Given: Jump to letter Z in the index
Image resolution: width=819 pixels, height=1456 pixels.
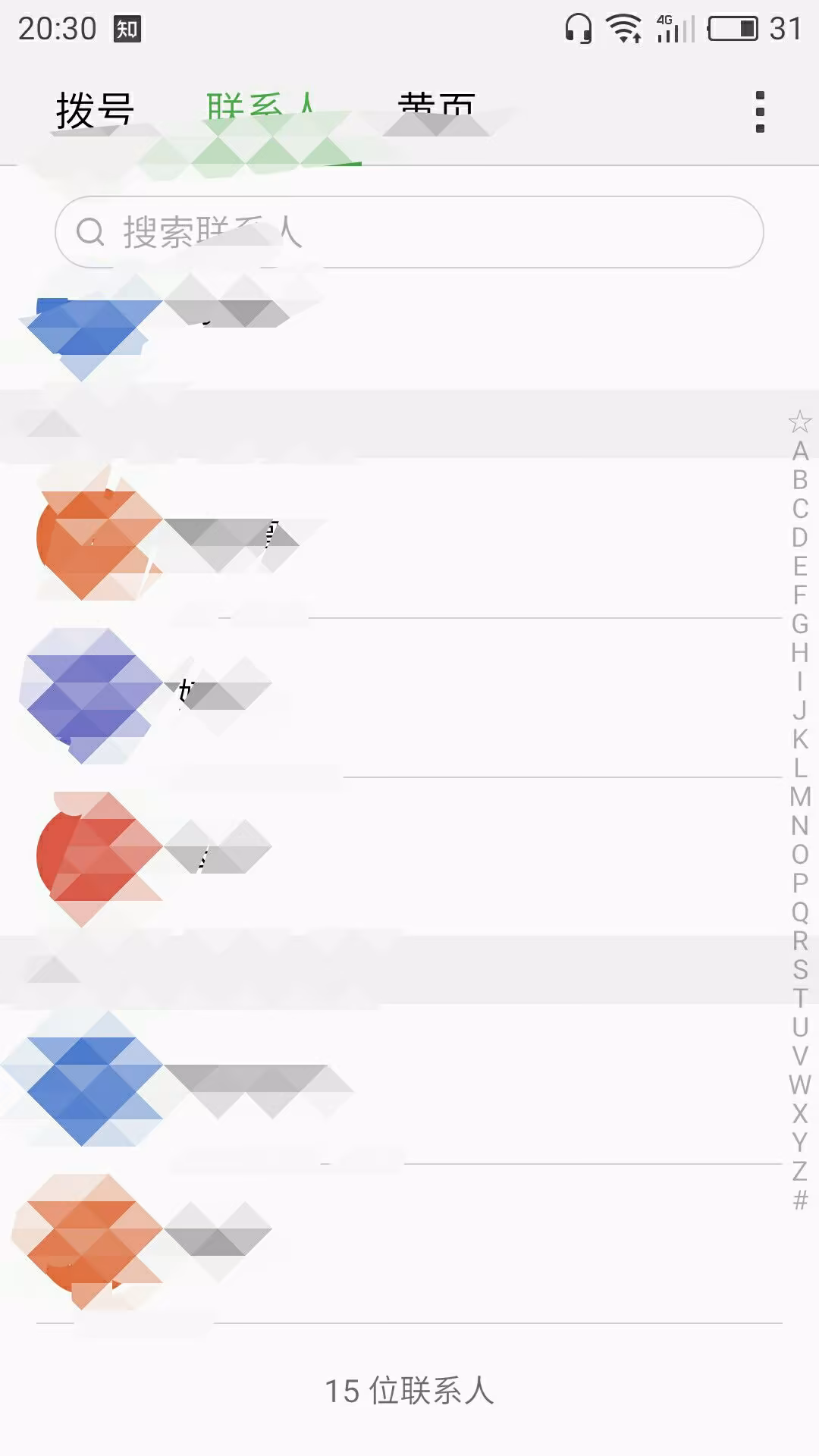Looking at the screenshot, I should click(x=800, y=1172).
